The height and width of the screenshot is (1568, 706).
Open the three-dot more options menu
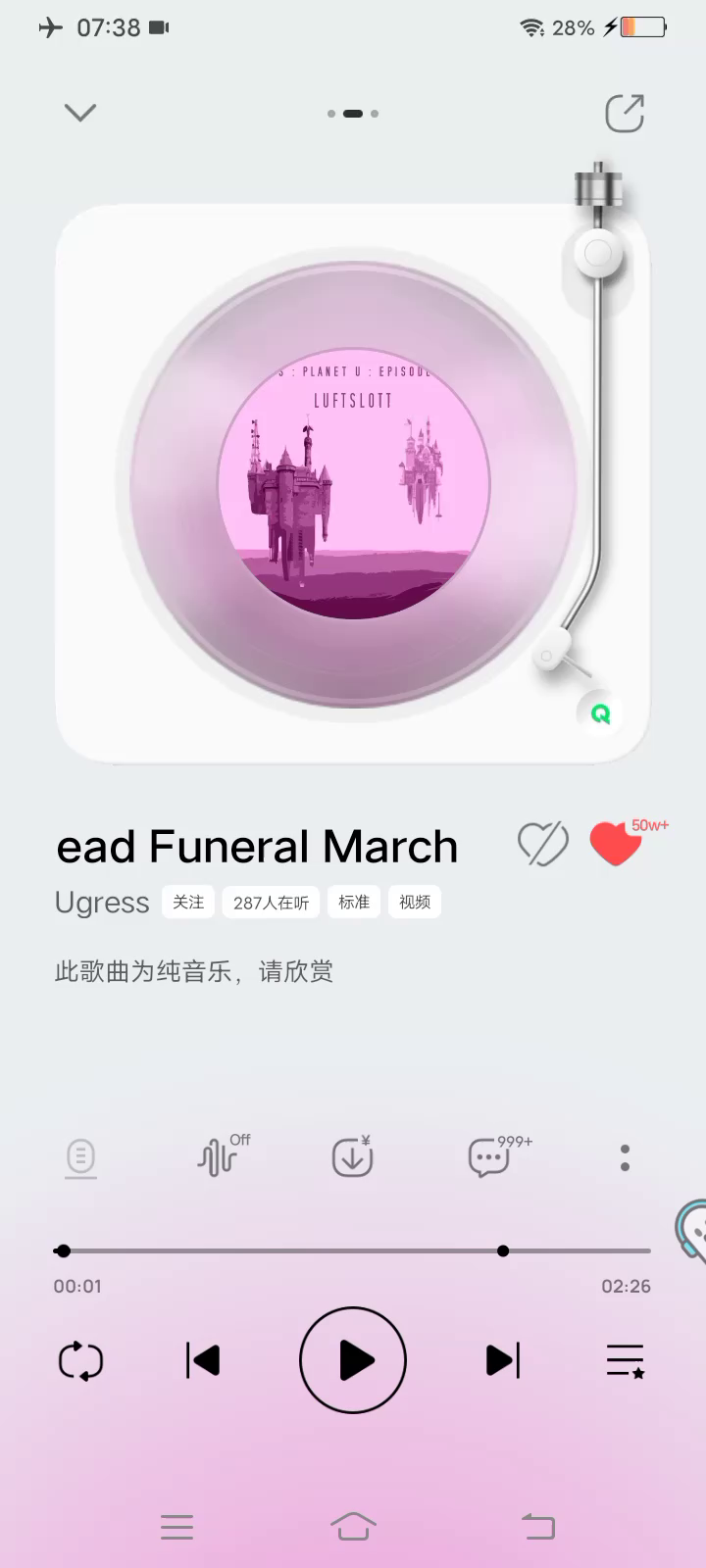[x=625, y=1157]
